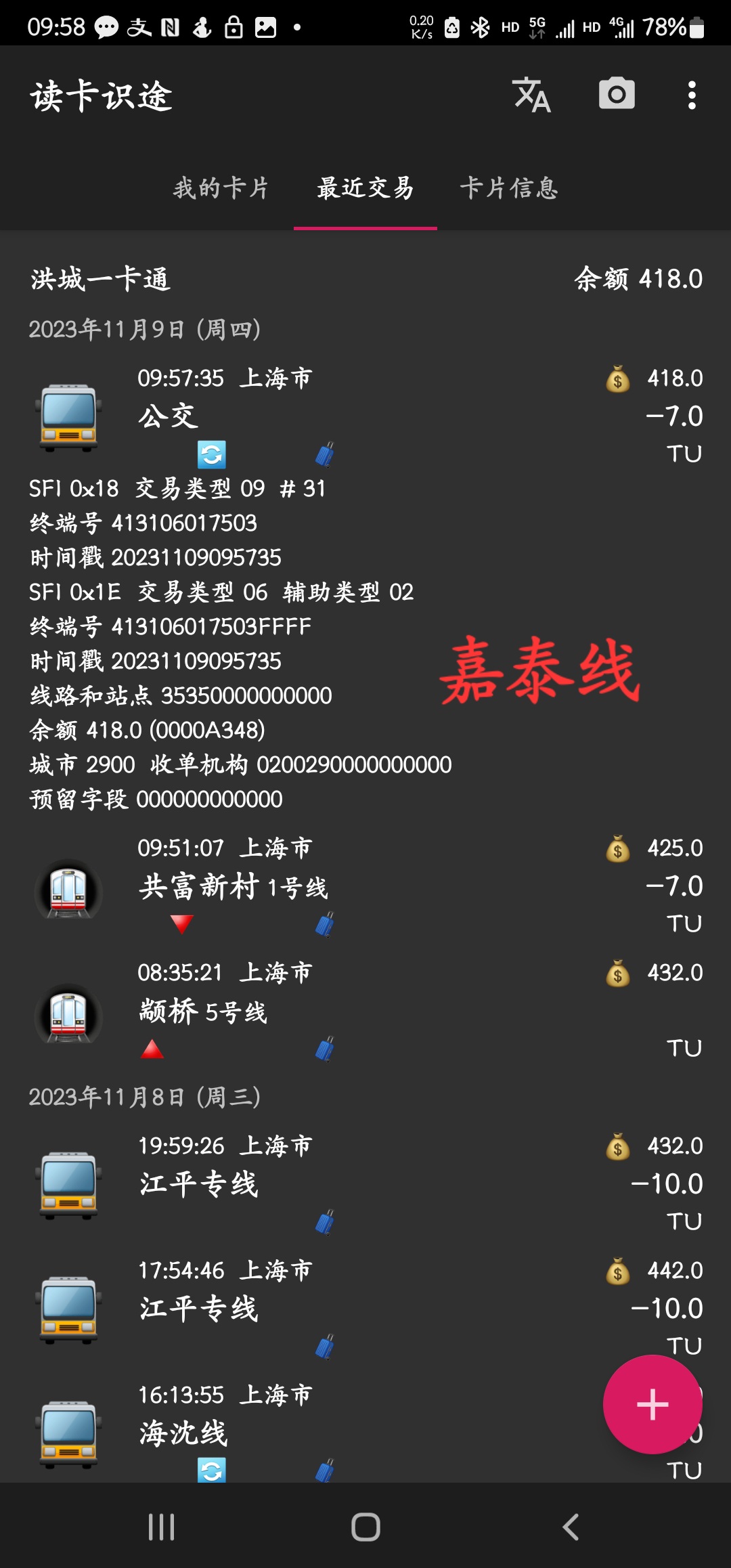Image resolution: width=731 pixels, height=1568 pixels.
Task: Open the overflow menu
Action: (x=691, y=95)
